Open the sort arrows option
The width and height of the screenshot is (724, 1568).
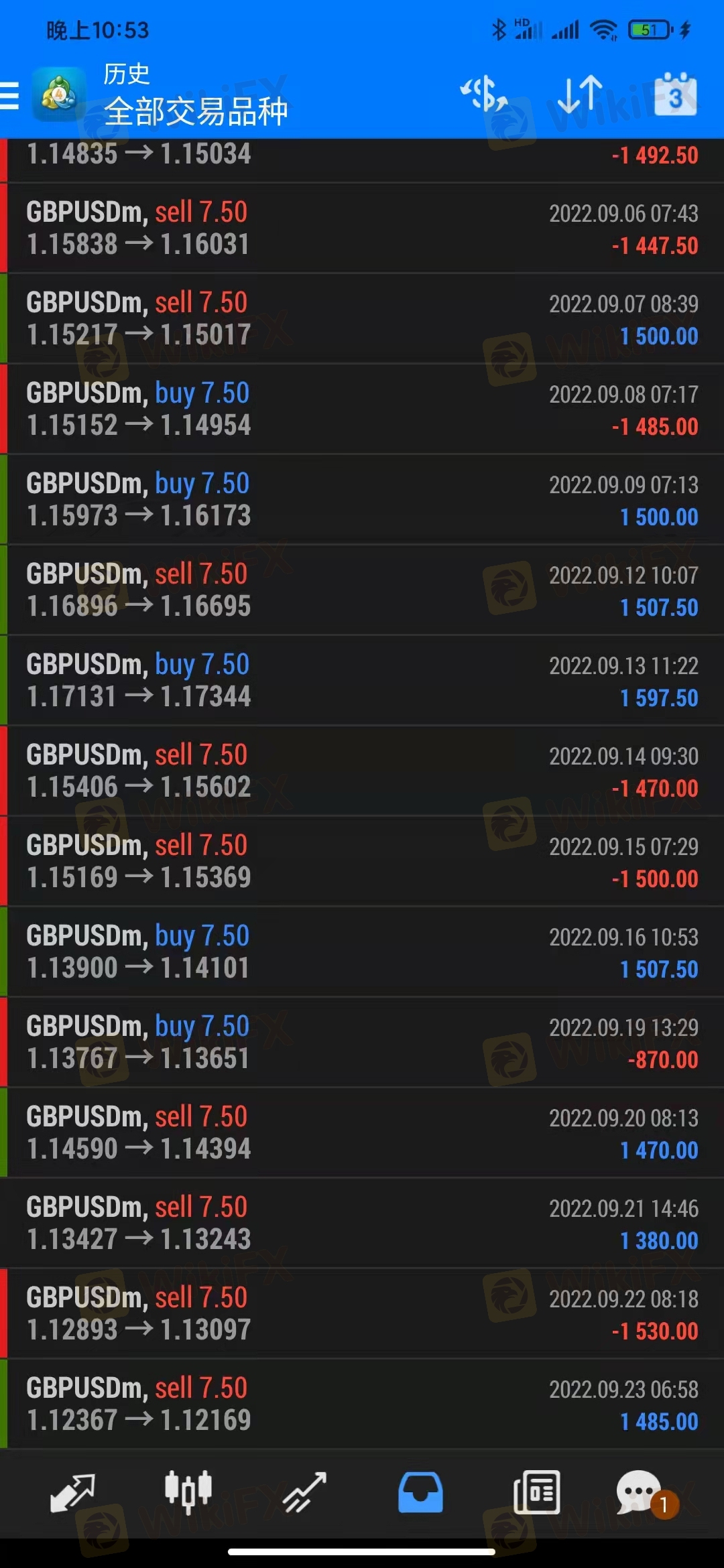coord(580,94)
